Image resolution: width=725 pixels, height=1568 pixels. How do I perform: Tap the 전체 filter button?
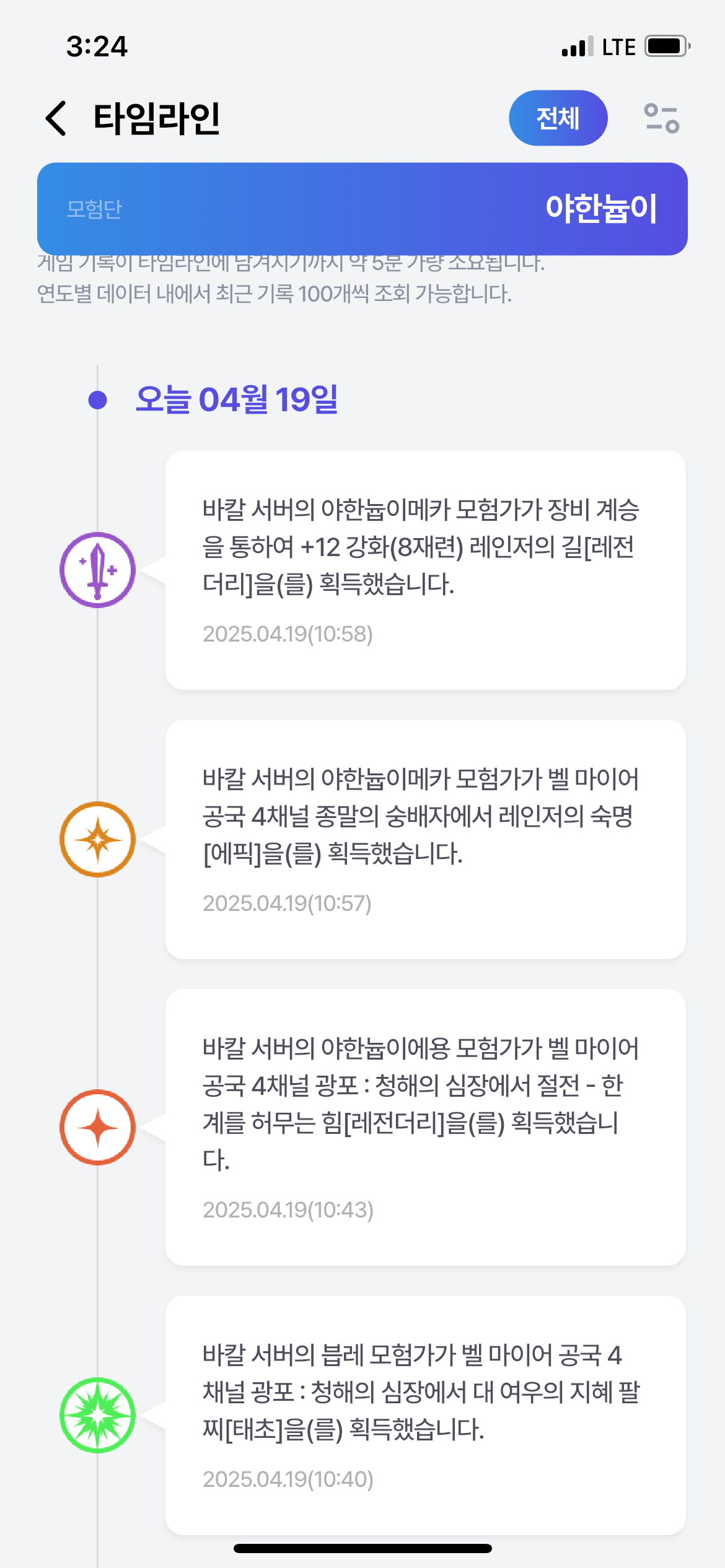[558, 118]
